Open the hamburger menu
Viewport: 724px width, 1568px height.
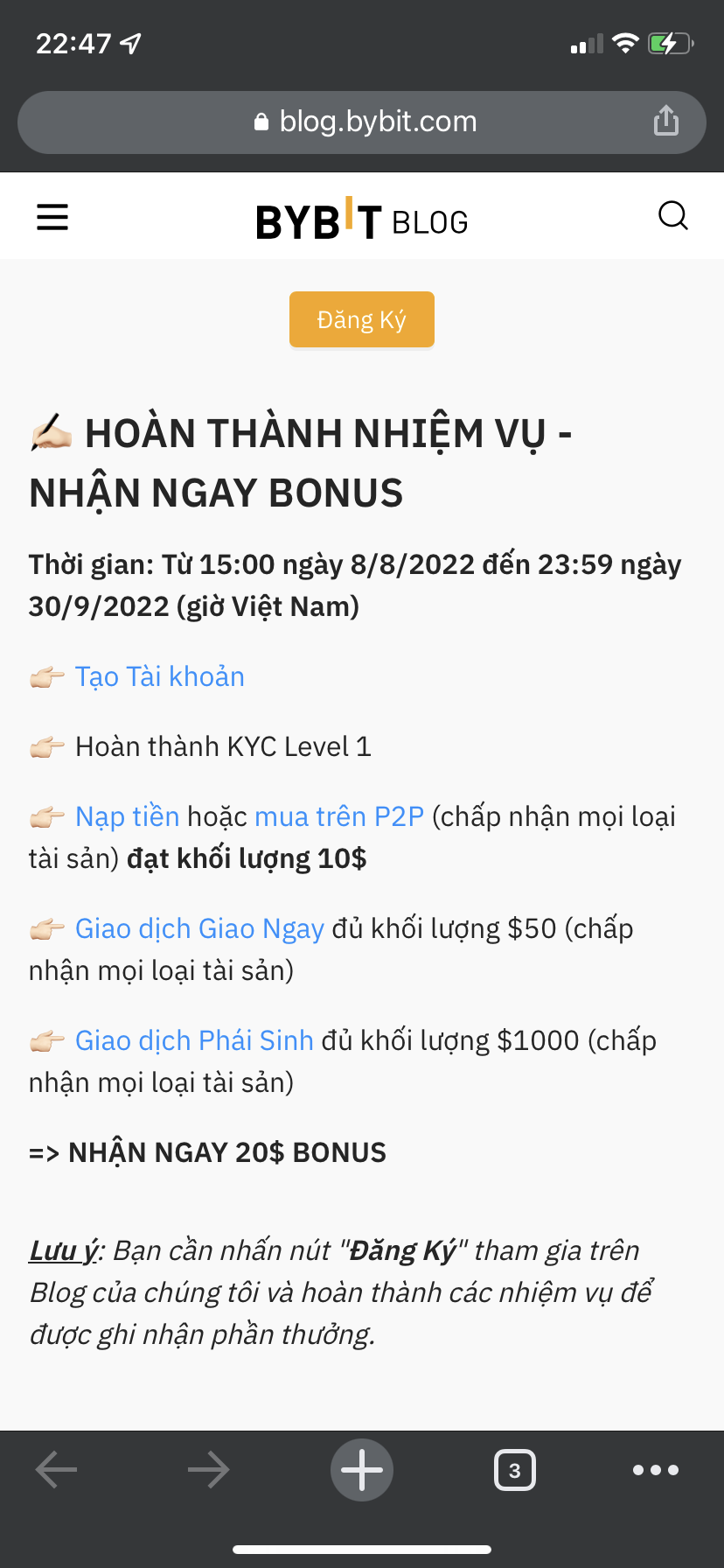[x=52, y=217]
